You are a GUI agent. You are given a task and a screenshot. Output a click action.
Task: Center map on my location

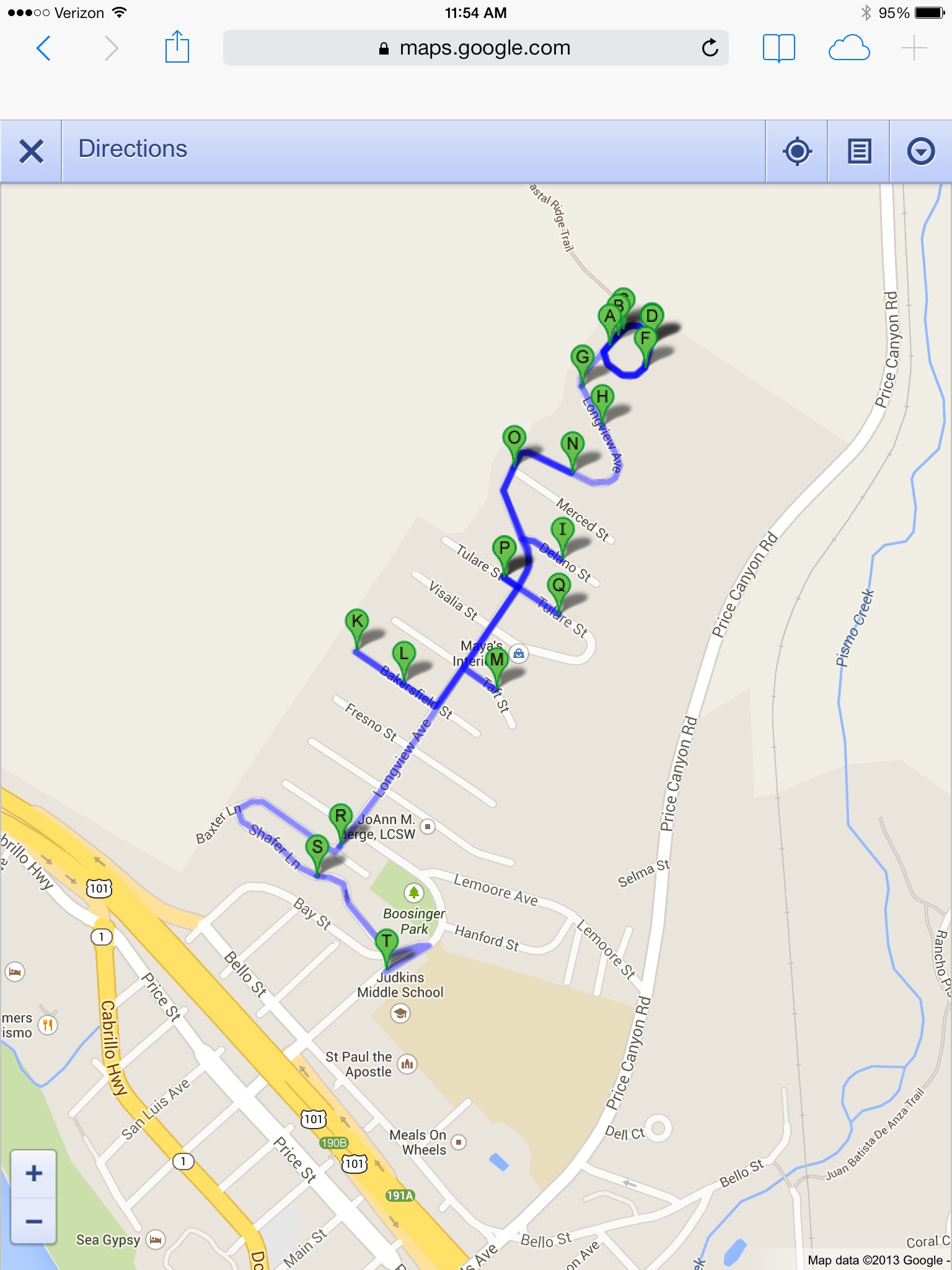click(797, 151)
